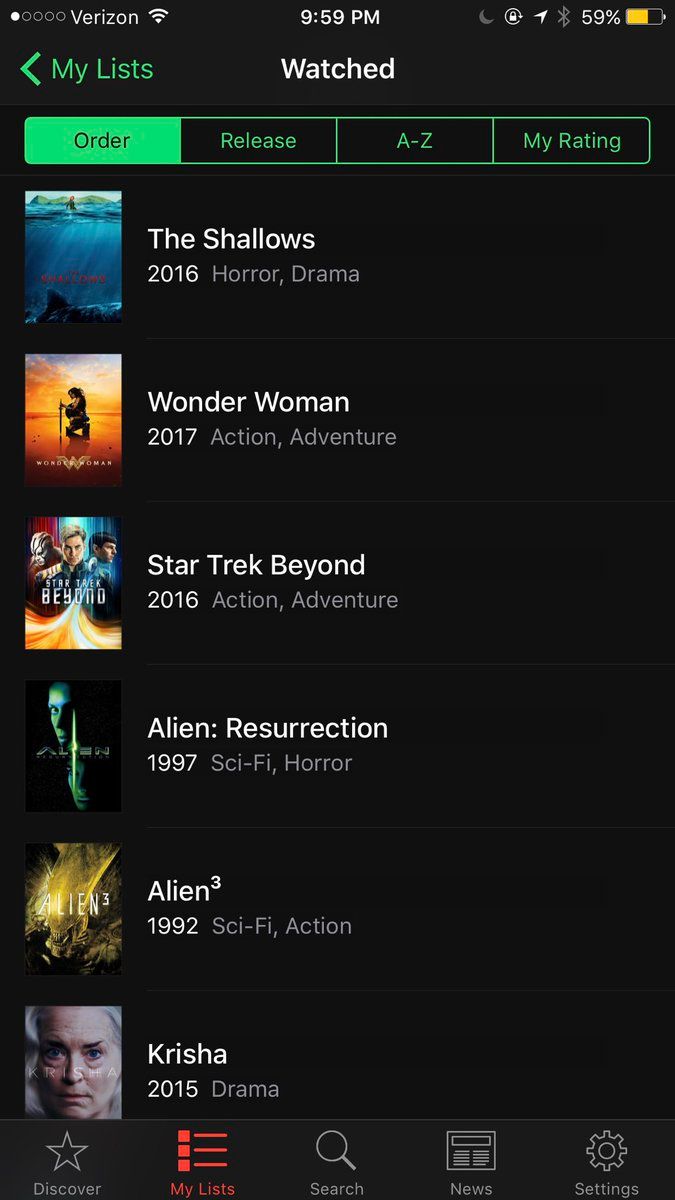Sort the list A-Z

click(414, 141)
